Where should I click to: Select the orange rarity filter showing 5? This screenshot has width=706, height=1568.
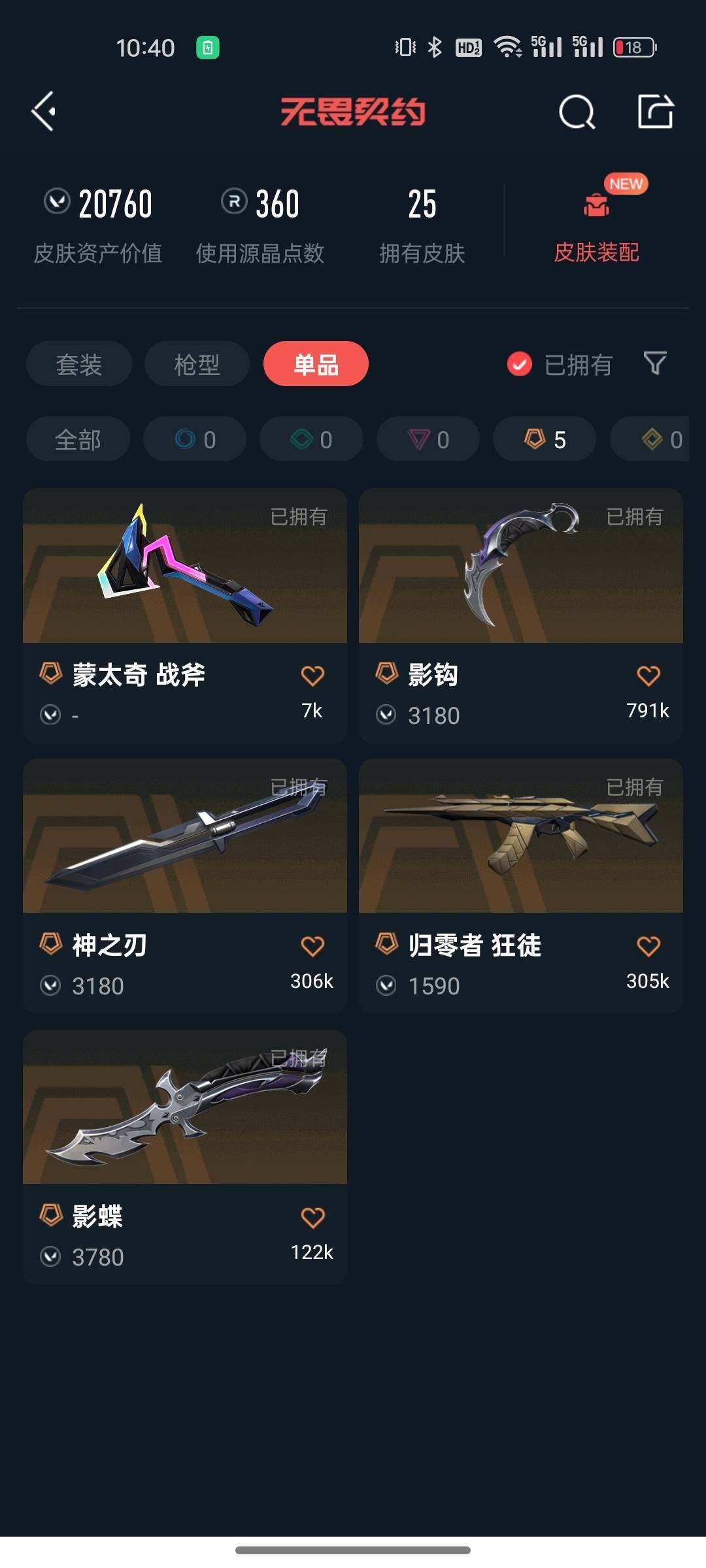(x=544, y=439)
